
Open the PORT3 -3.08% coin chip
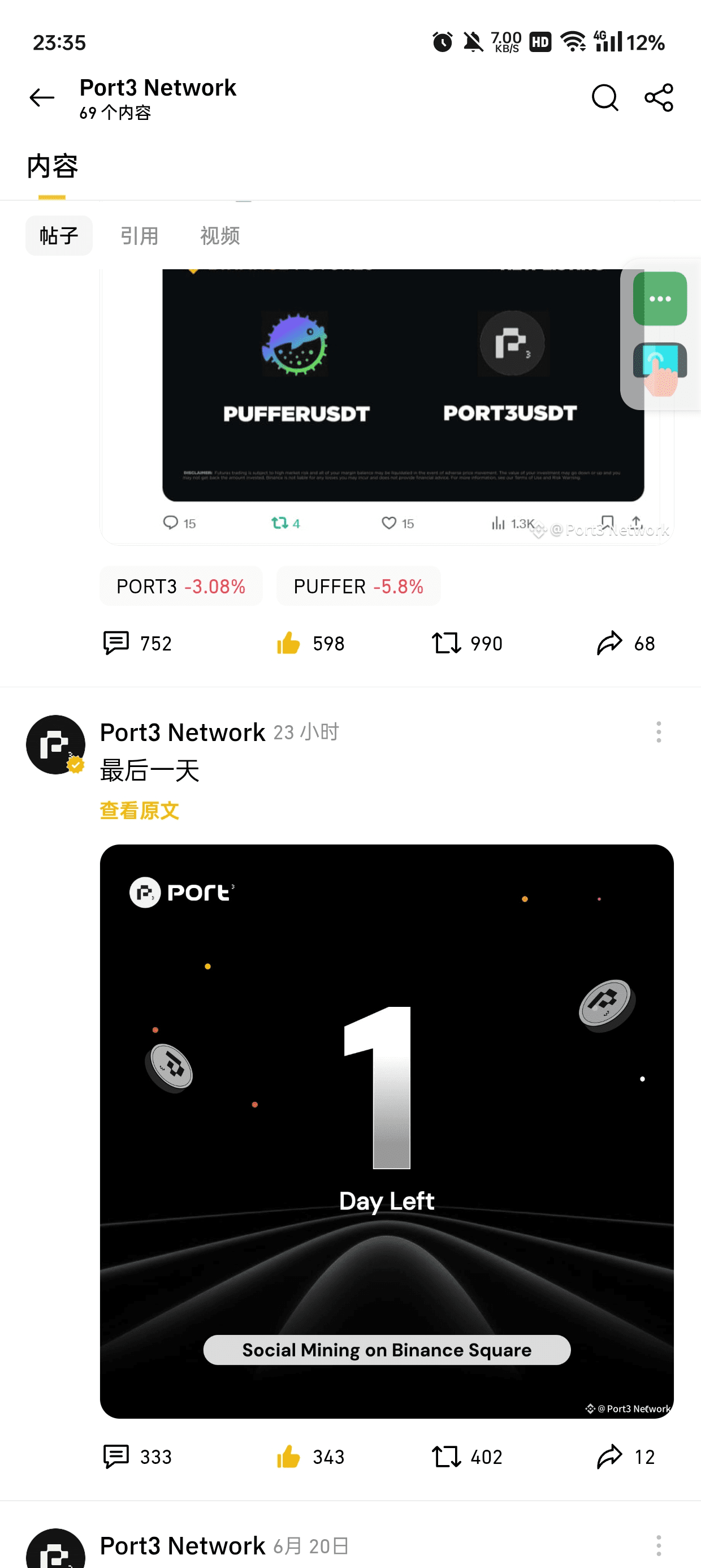point(181,586)
